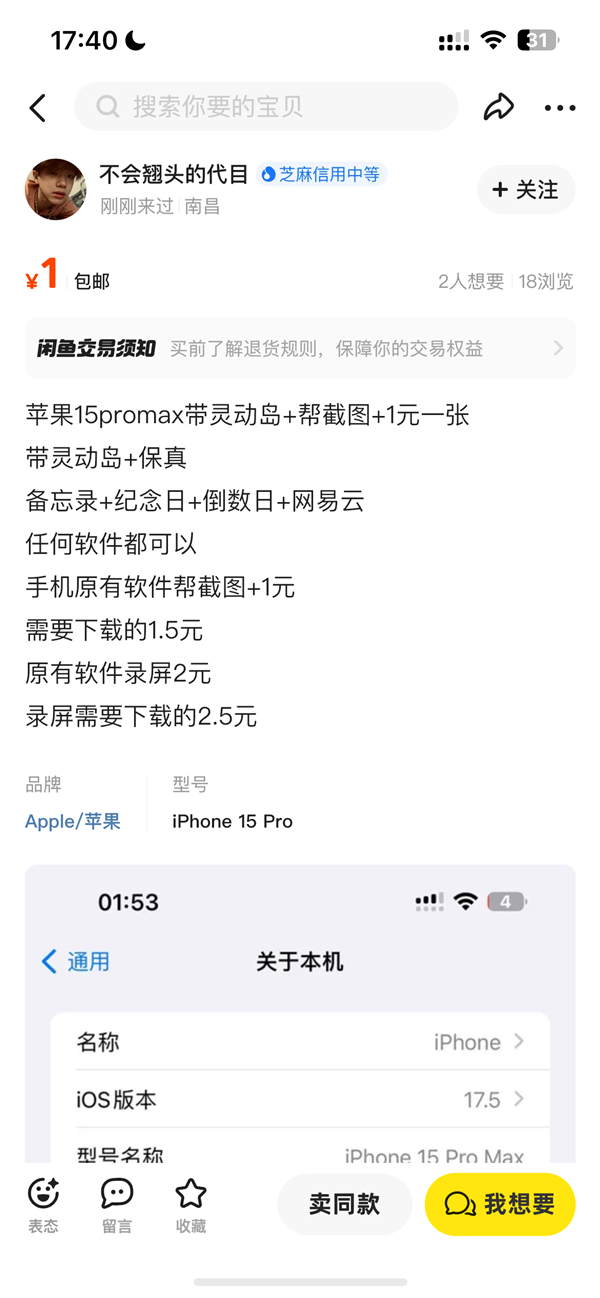Share this listing
The image size is (600, 1298).
pyautogui.click(x=498, y=107)
